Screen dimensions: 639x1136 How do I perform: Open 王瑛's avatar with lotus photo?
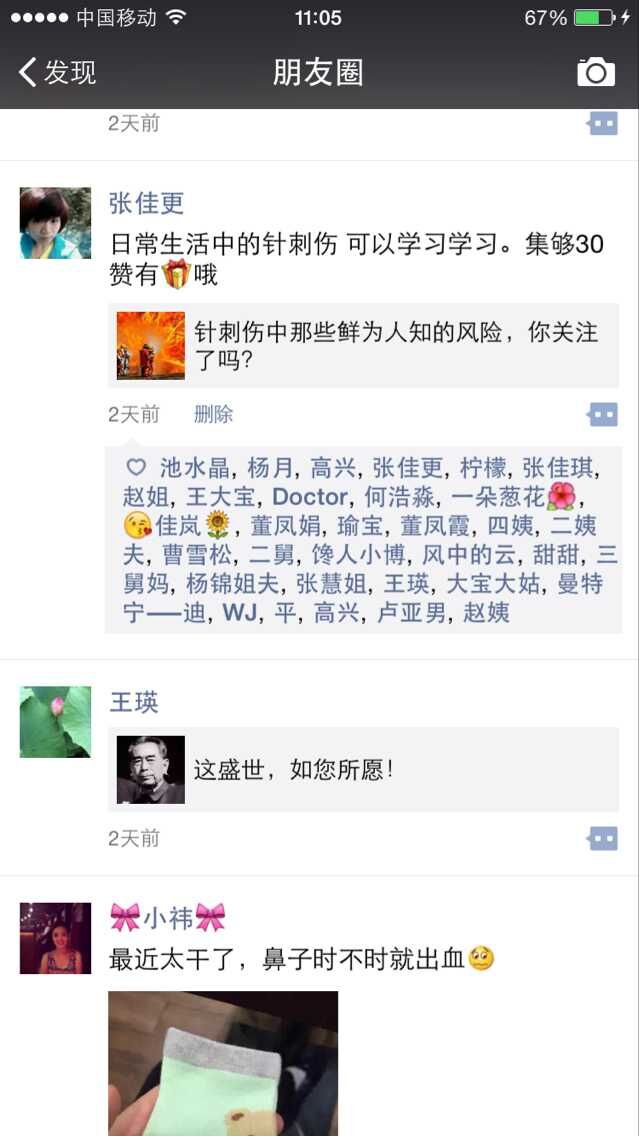click(55, 721)
